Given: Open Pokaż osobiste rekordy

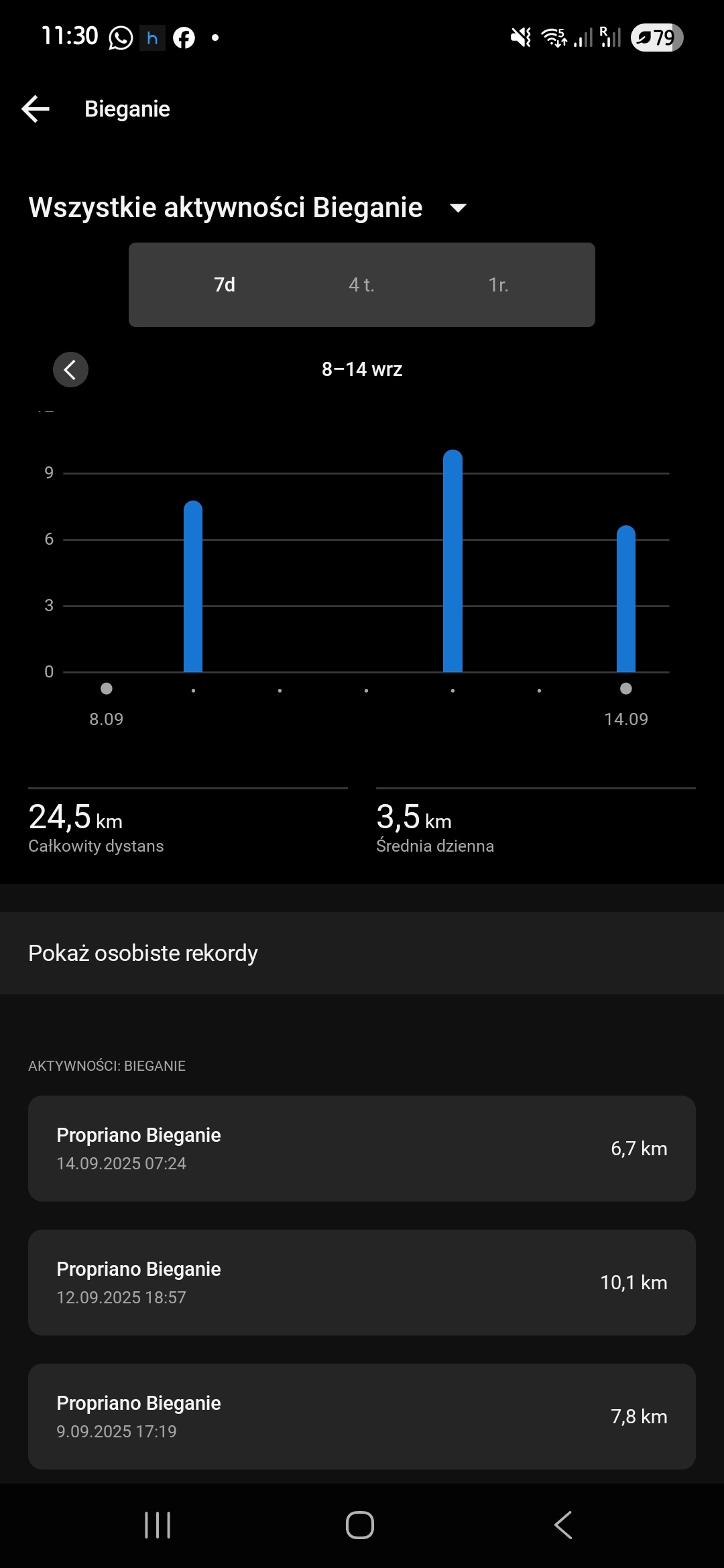Looking at the screenshot, I should 362,953.
